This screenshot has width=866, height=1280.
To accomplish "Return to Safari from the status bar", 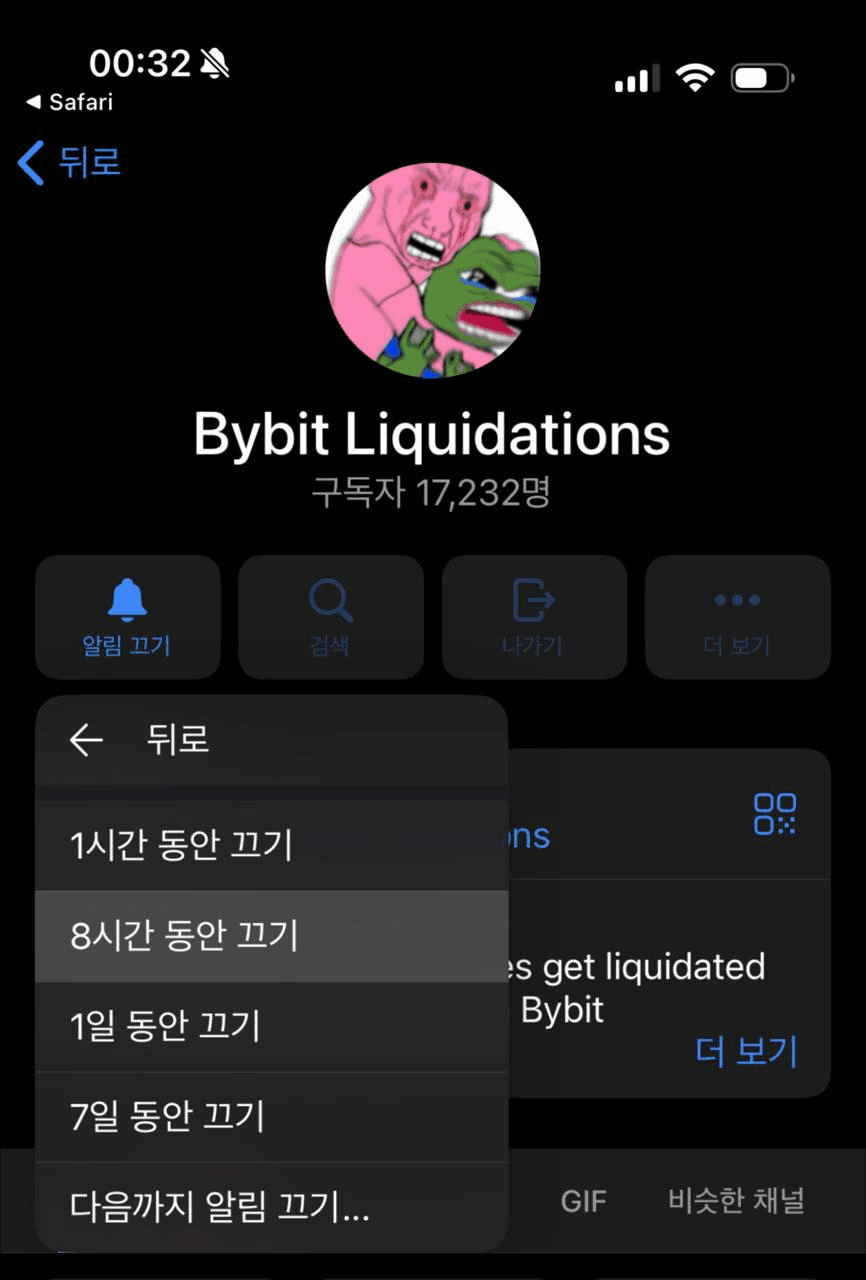I will pos(70,102).
